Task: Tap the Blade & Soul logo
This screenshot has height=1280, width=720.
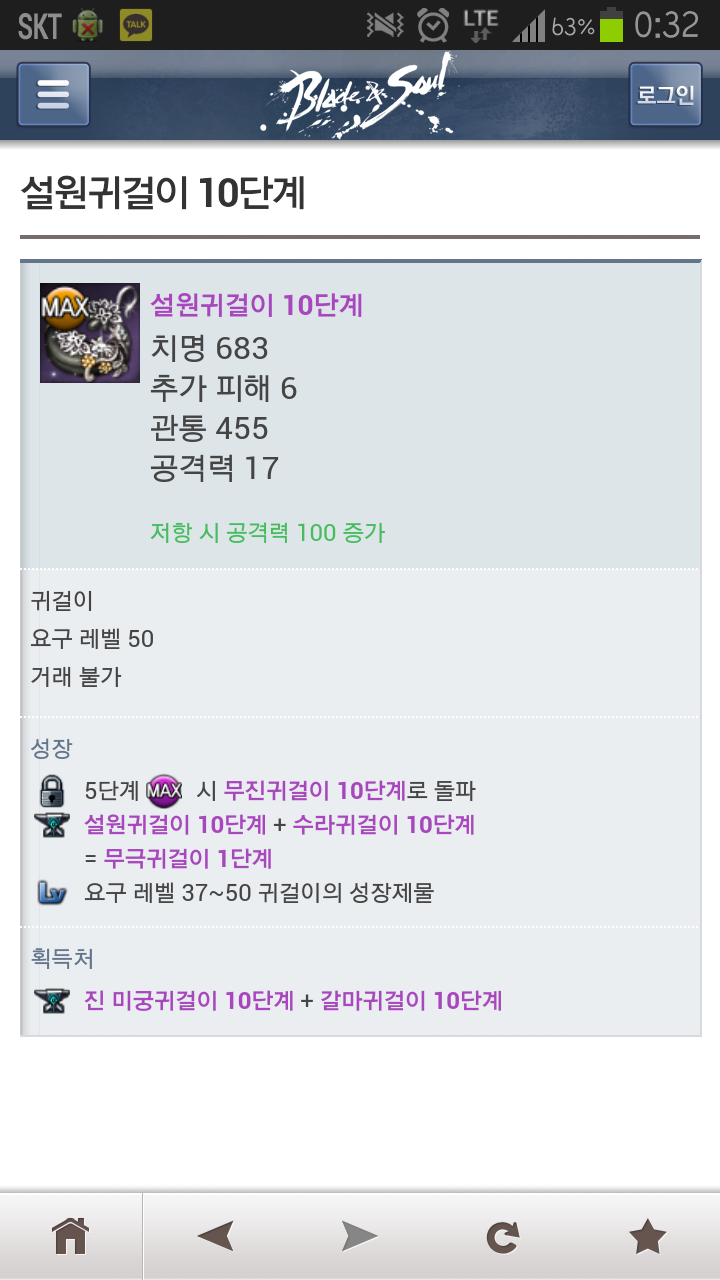Action: 360,95
